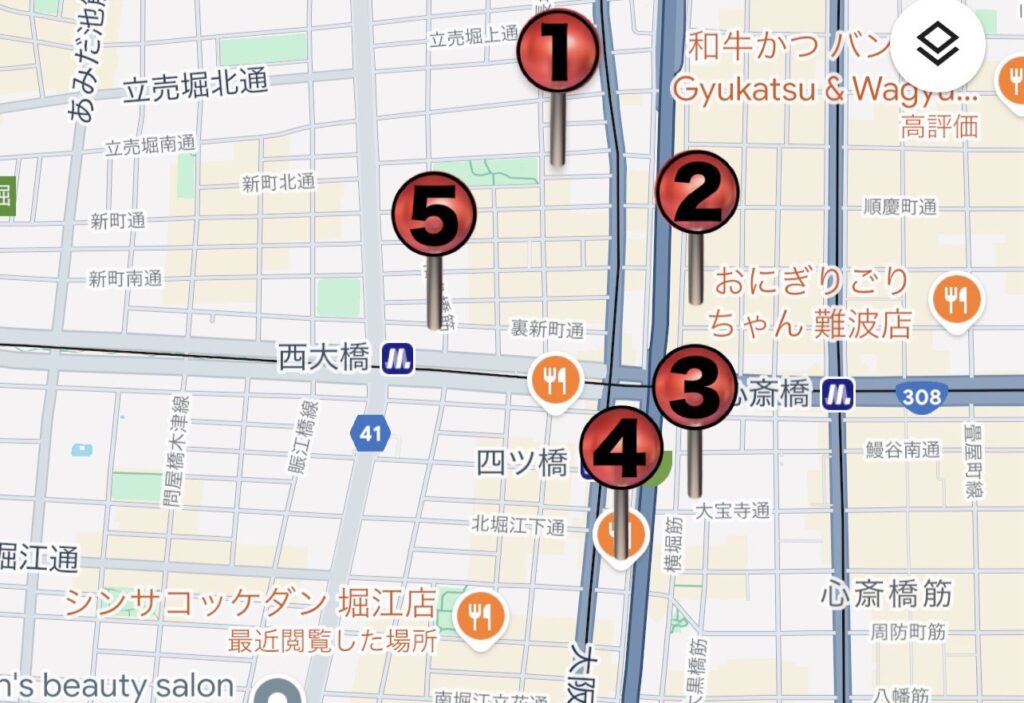Screen dimensions: 1024x703
Task: Open the map layers button
Action: tap(937, 44)
